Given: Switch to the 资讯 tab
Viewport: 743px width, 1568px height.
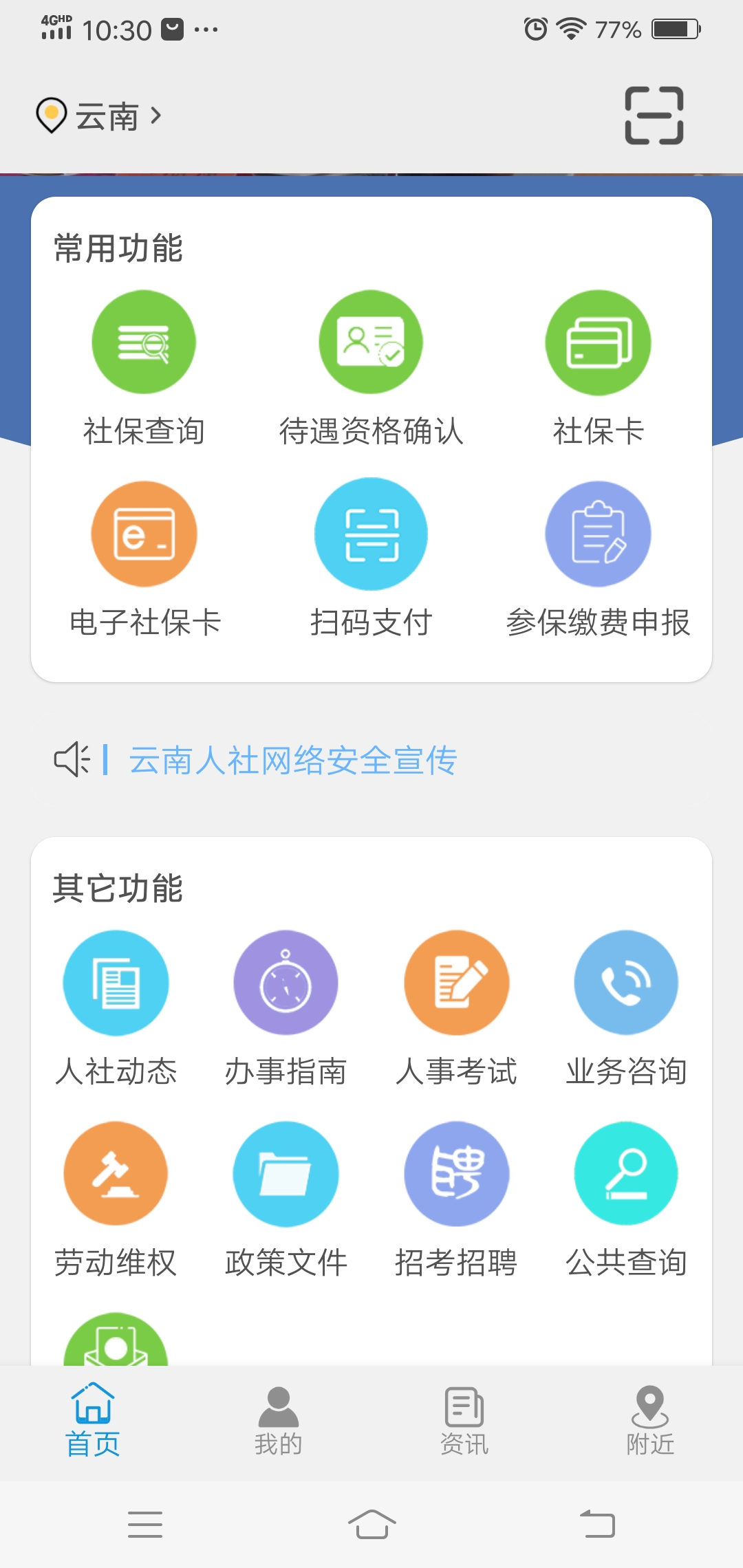Looking at the screenshot, I should pyautogui.click(x=464, y=1422).
